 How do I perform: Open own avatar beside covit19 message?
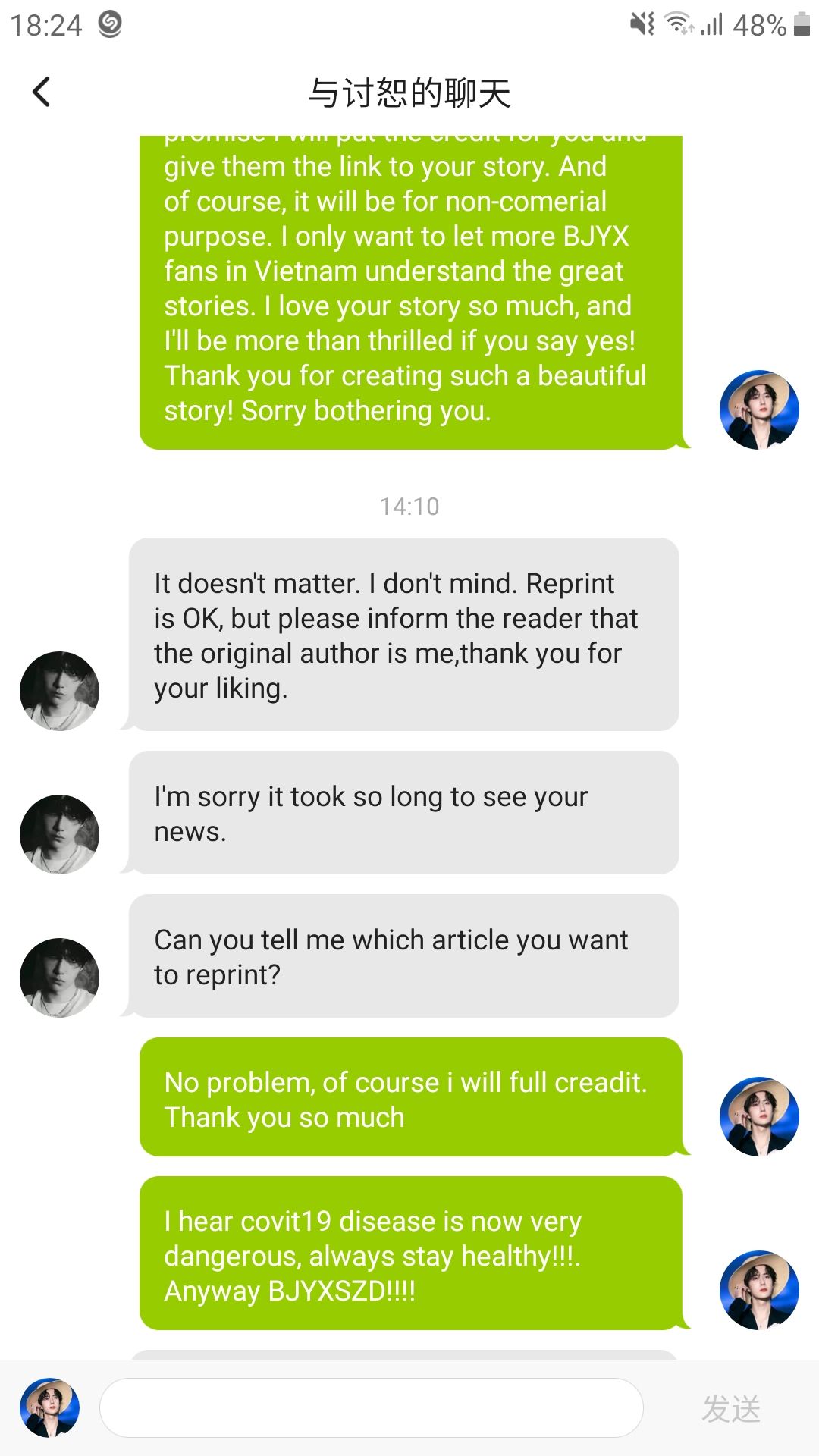point(759,1290)
